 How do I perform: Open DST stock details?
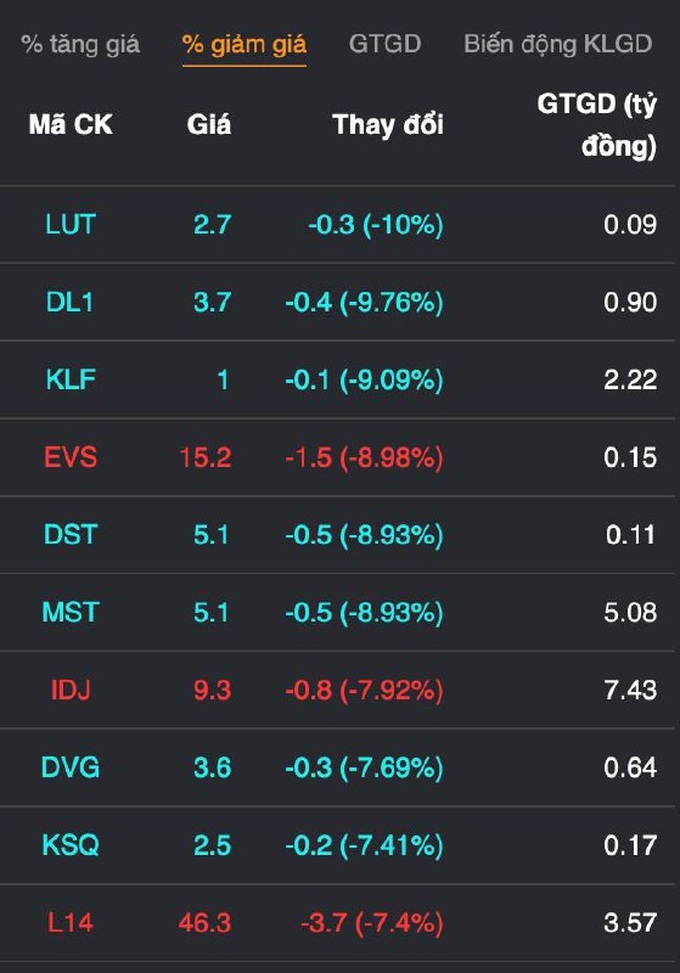70,535
